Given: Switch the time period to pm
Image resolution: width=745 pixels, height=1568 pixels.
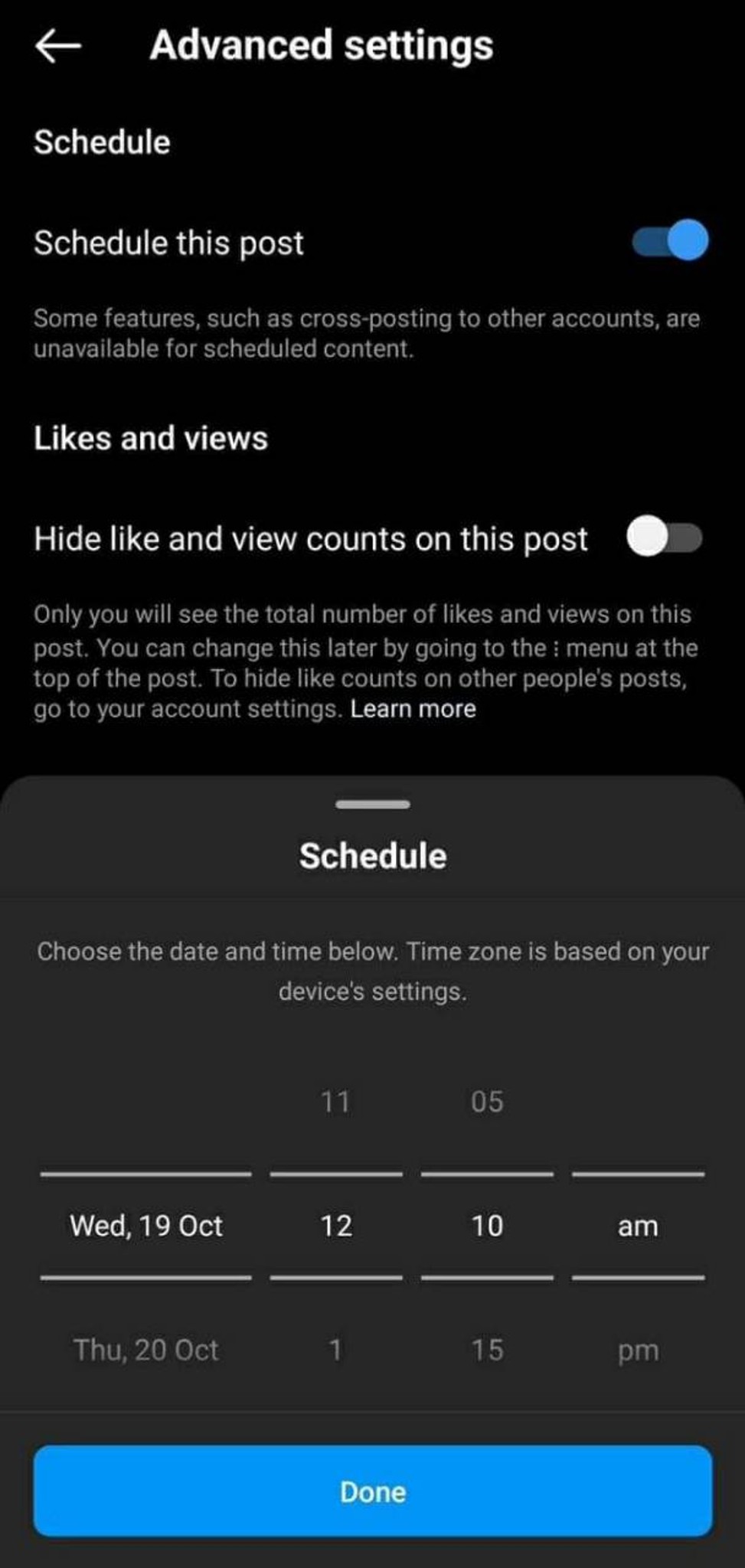Looking at the screenshot, I should coord(638,1351).
